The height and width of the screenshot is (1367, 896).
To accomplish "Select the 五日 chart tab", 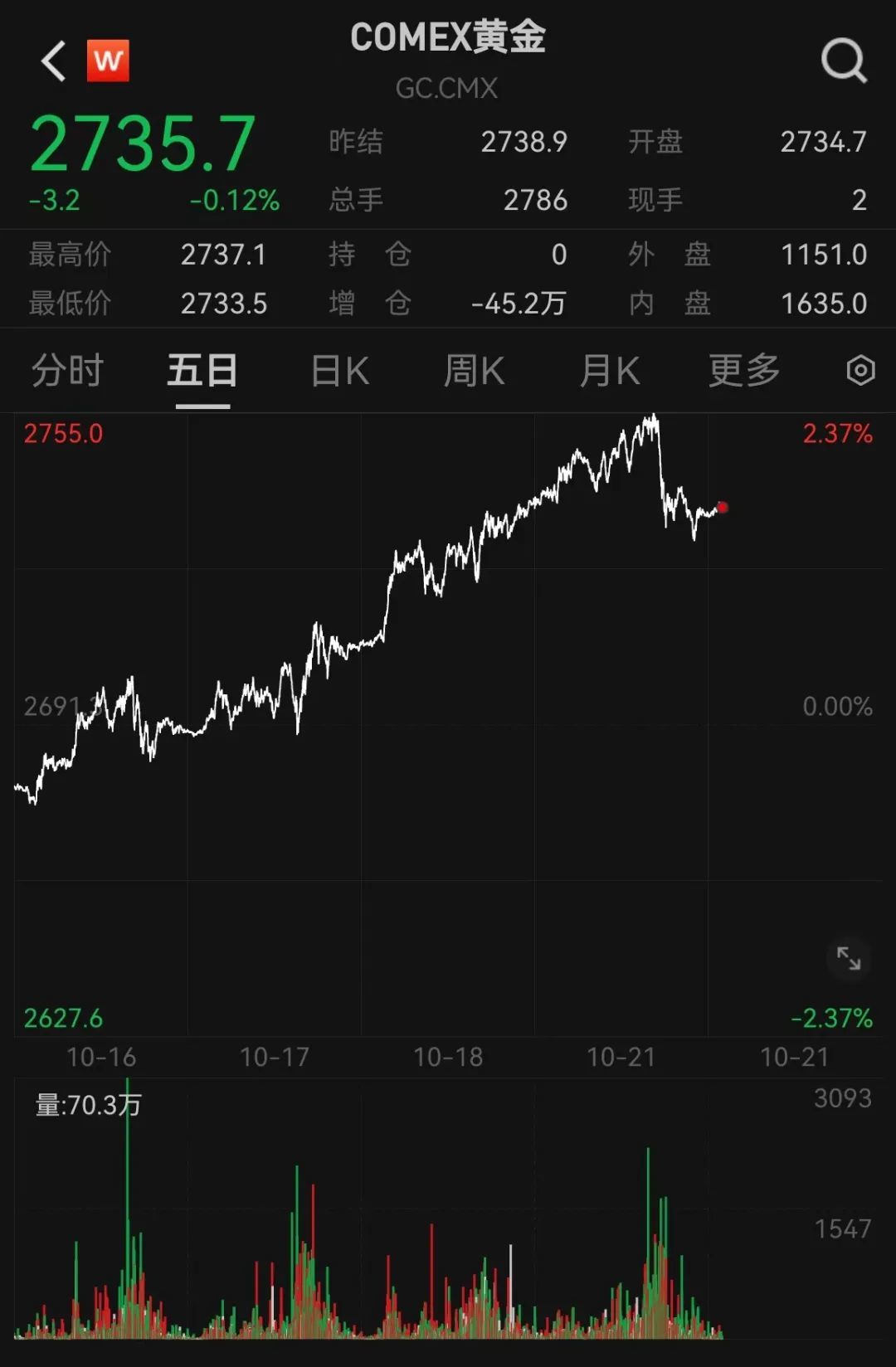I will [x=202, y=371].
